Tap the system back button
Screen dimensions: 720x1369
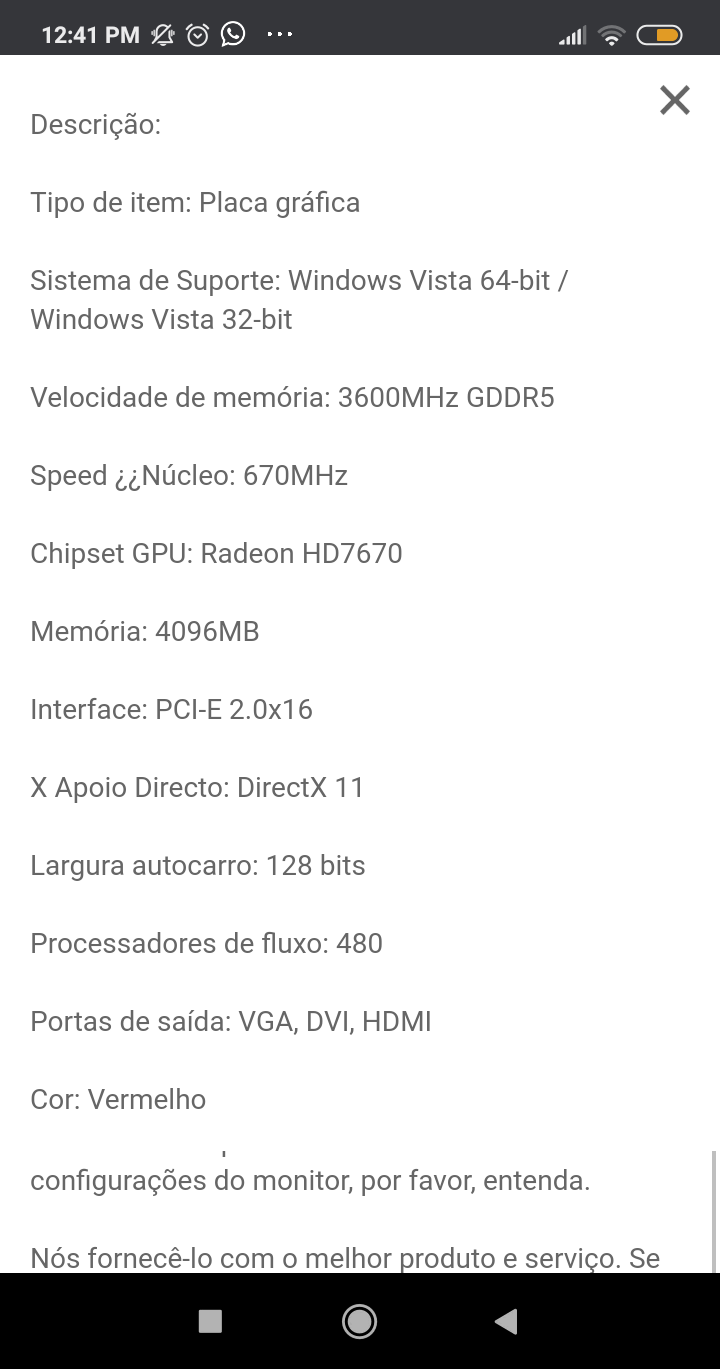[506, 1322]
